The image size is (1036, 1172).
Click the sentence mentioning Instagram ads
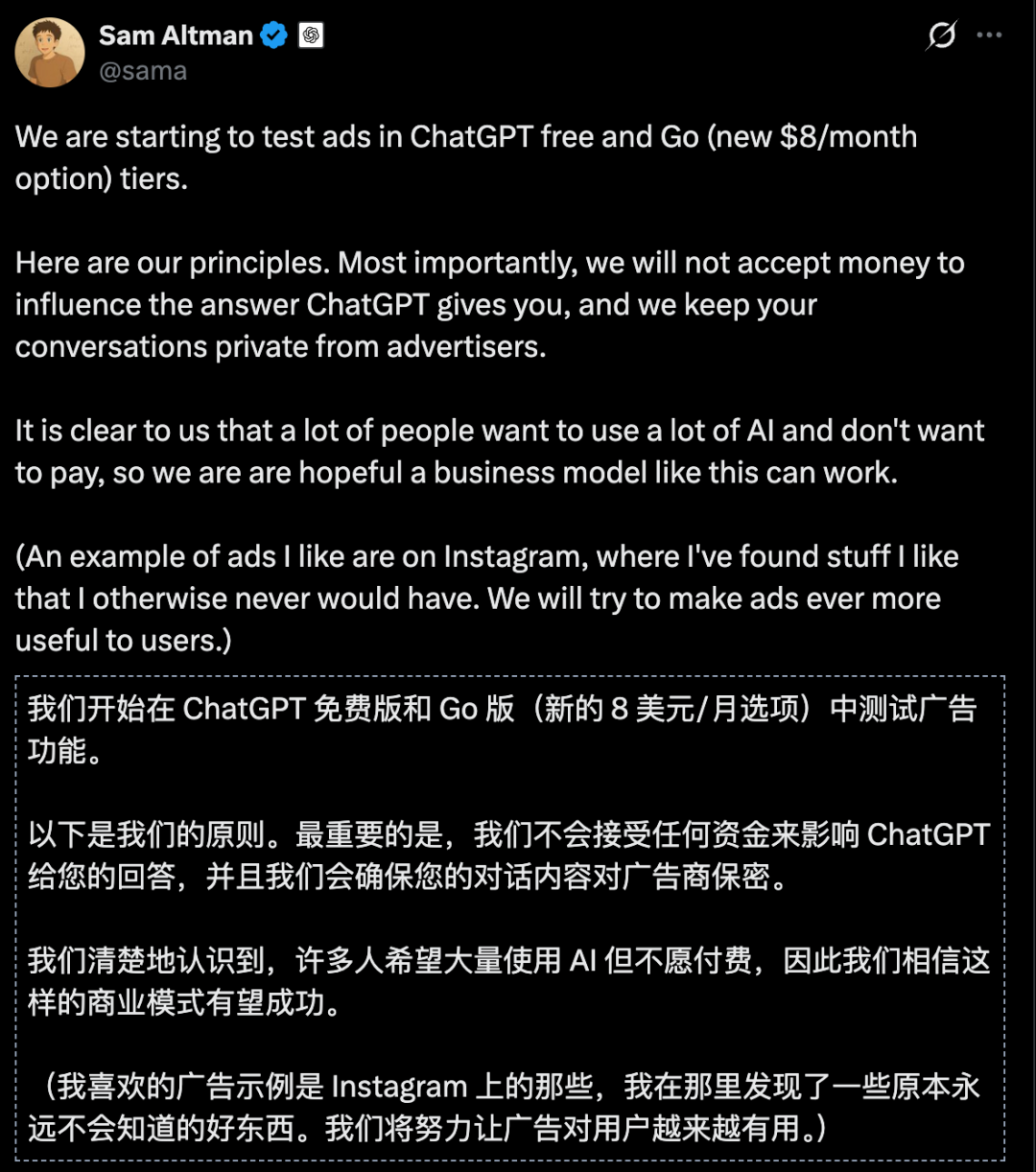click(x=486, y=598)
